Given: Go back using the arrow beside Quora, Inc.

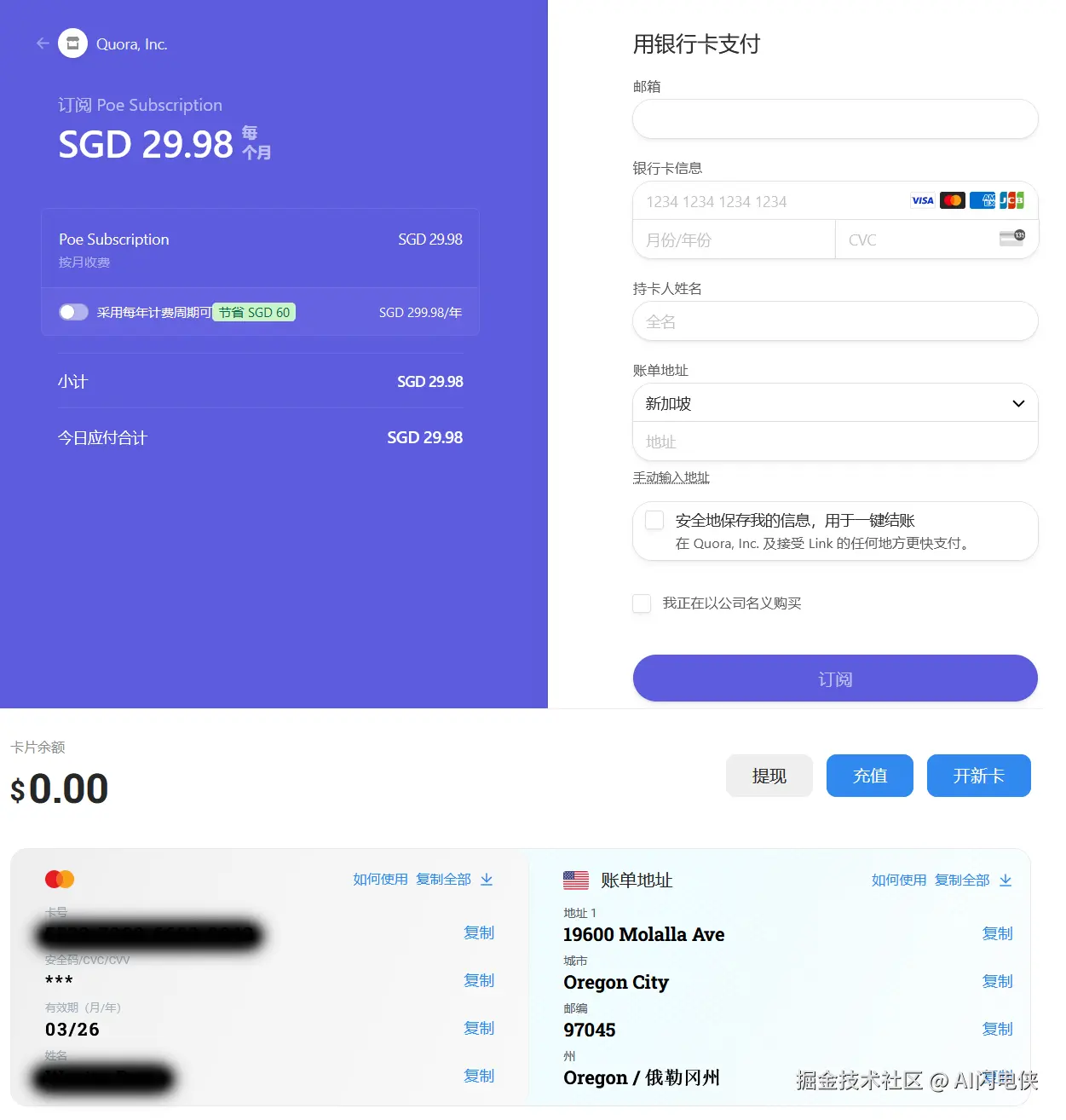Looking at the screenshot, I should pos(43,43).
